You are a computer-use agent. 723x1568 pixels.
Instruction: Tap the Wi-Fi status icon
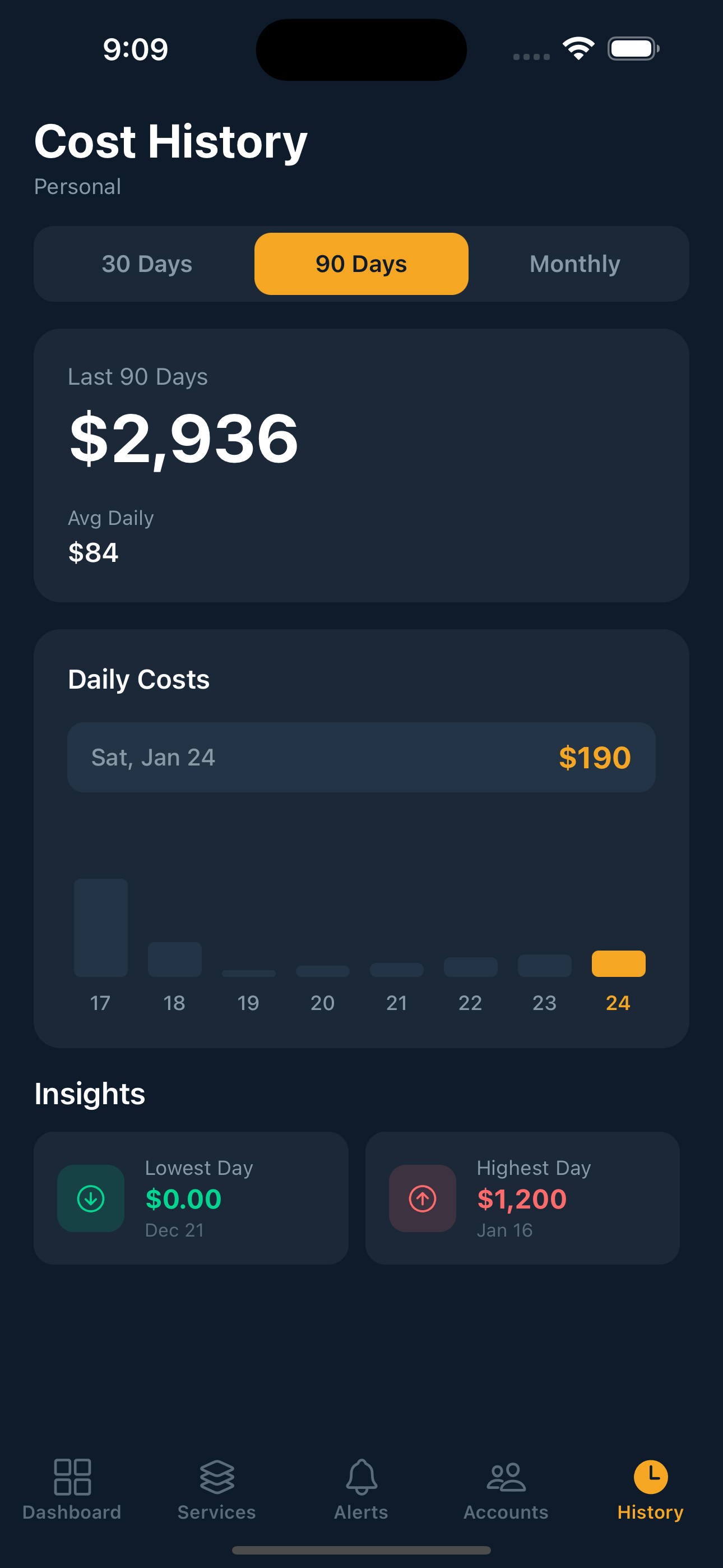click(577, 48)
